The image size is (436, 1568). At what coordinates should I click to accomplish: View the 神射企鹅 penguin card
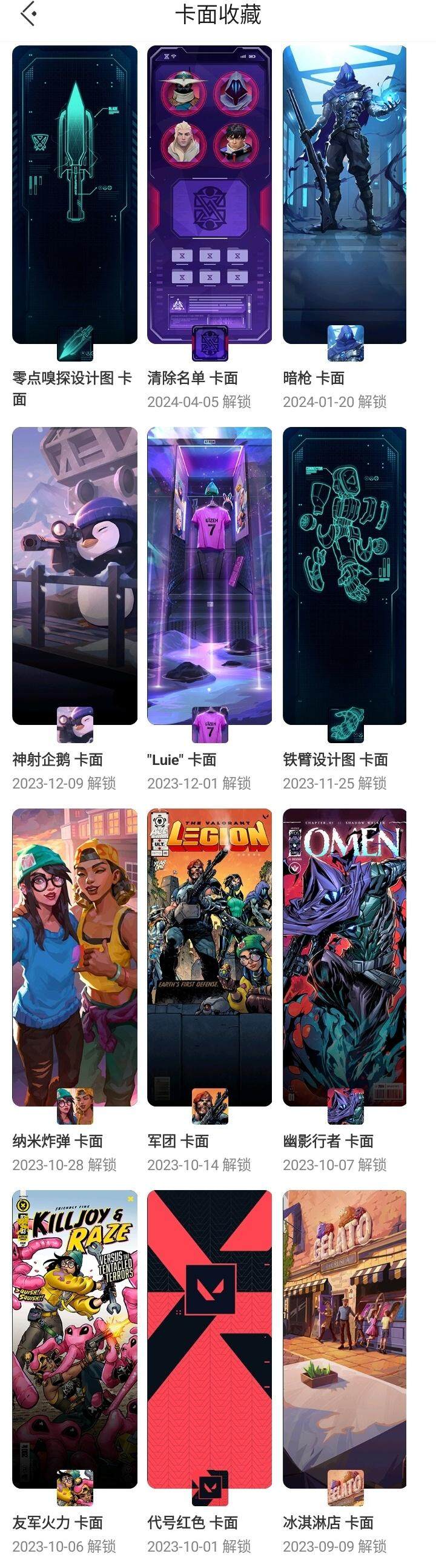[x=74, y=575]
